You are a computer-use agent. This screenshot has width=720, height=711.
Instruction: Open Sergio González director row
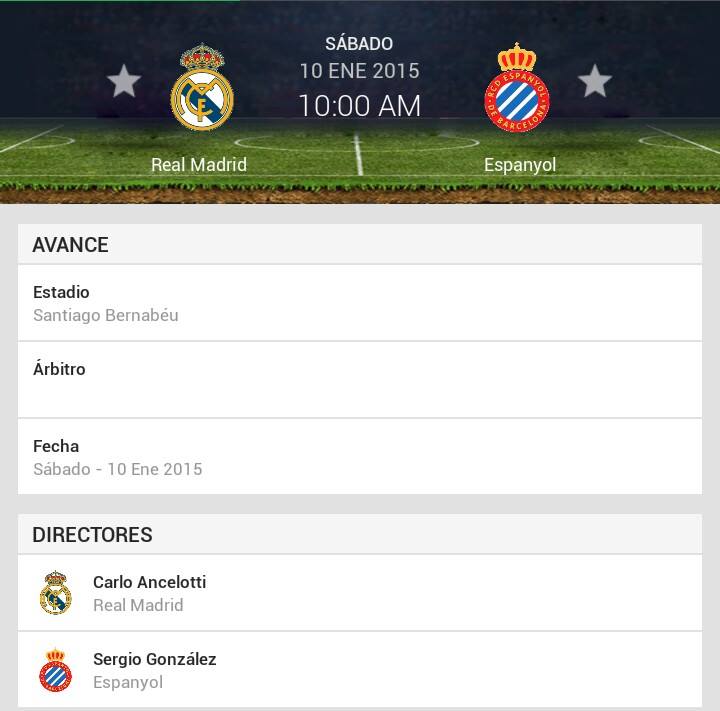360,670
